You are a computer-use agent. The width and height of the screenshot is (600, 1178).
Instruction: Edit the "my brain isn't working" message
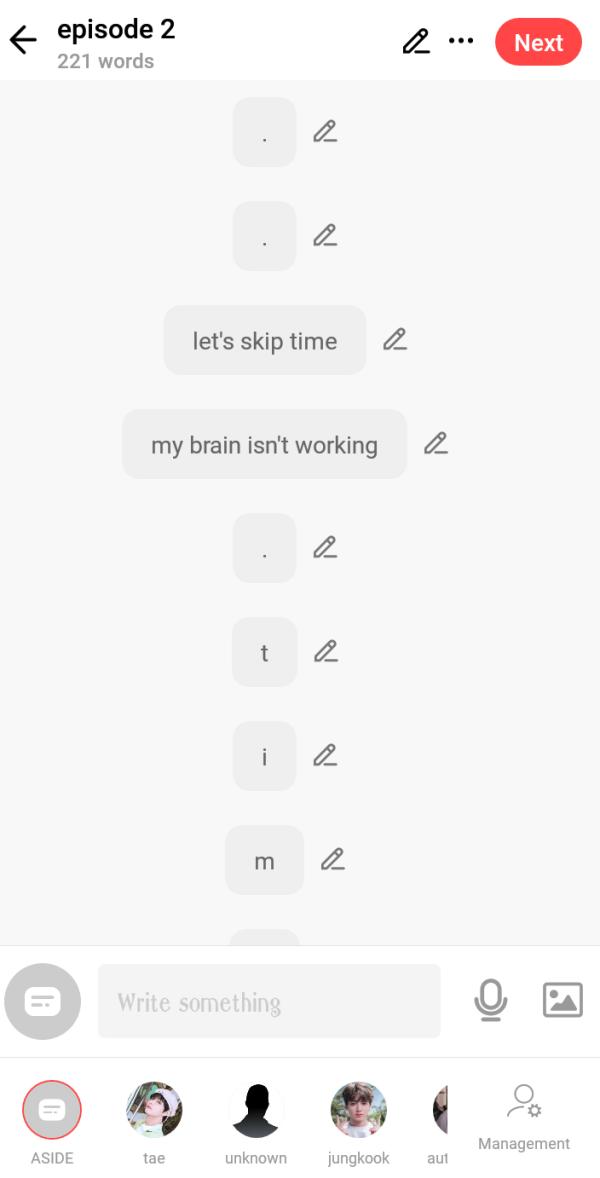436,444
